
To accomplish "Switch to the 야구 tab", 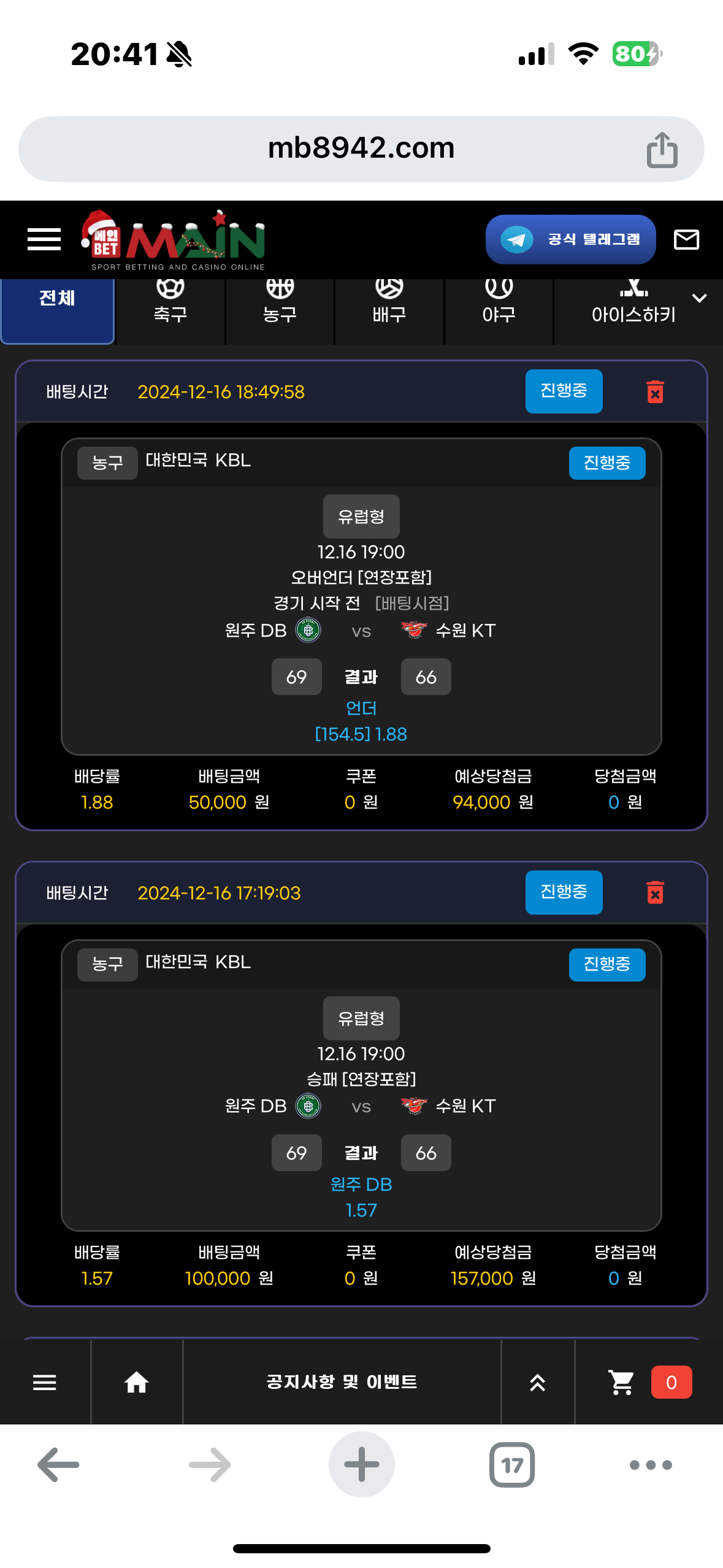I will [499, 305].
